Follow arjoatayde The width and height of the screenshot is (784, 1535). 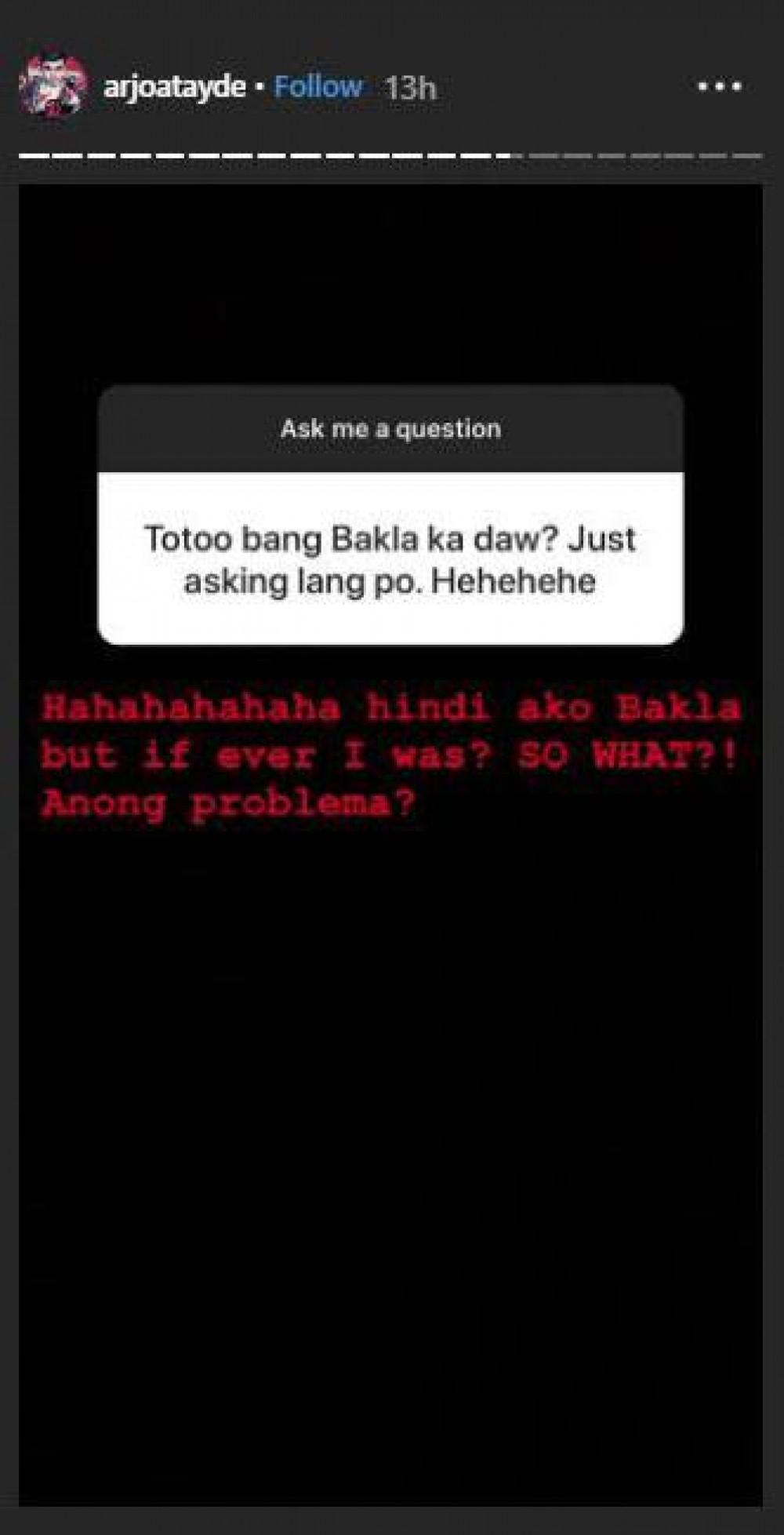click(318, 86)
